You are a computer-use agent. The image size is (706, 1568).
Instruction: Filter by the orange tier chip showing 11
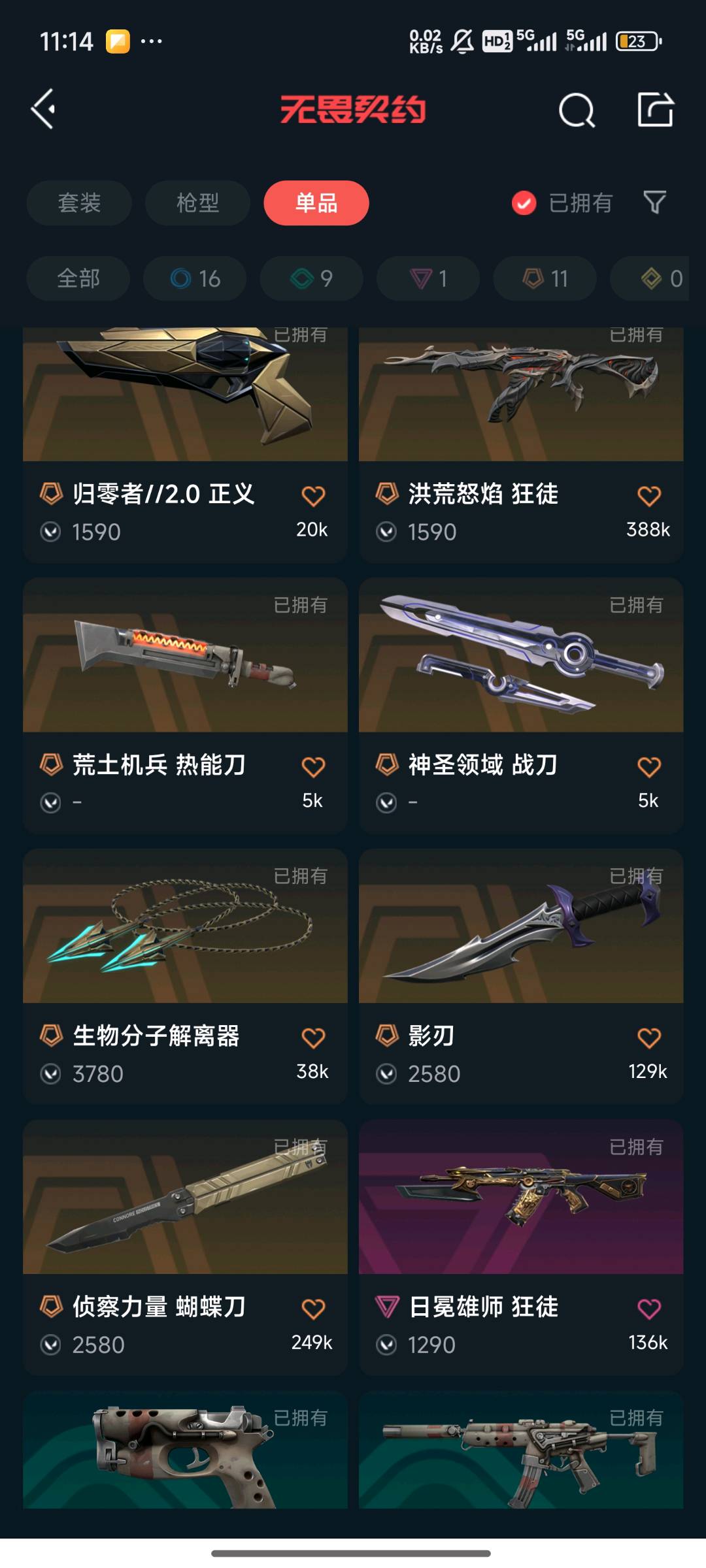[x=545, y=279]
